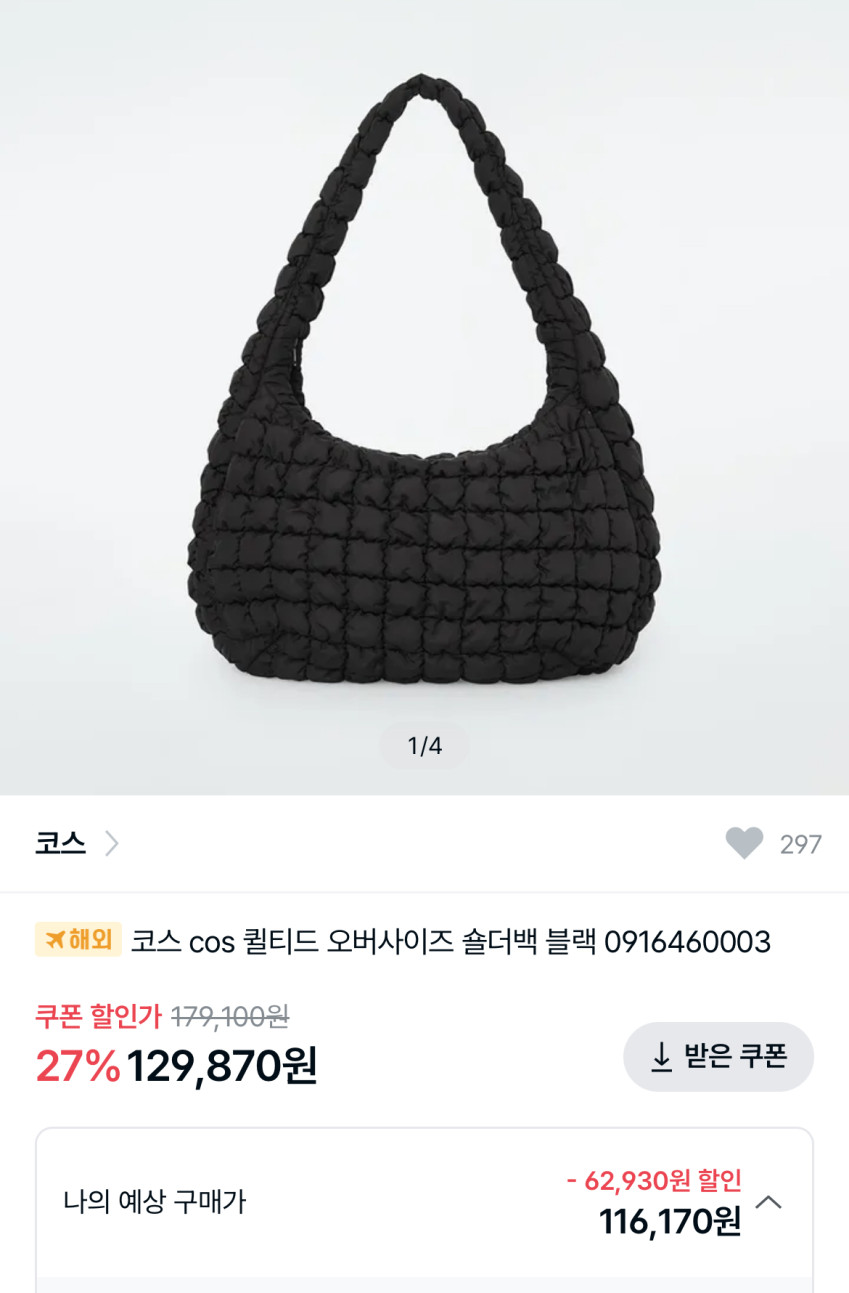Tap the 받은 쿠폰 button
849x1293 pixels.
(718, 1056)
